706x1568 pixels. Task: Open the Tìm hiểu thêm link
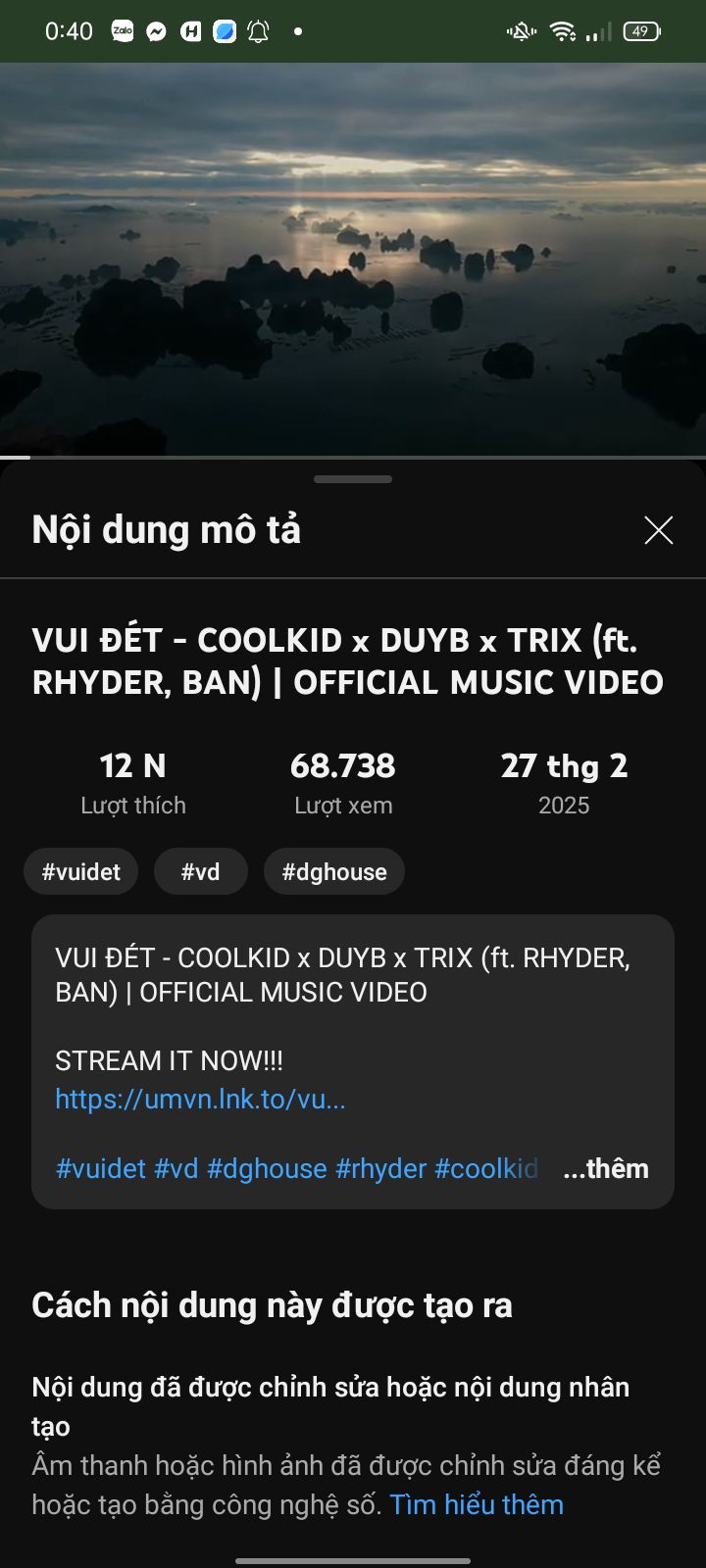coord(477,1505)
